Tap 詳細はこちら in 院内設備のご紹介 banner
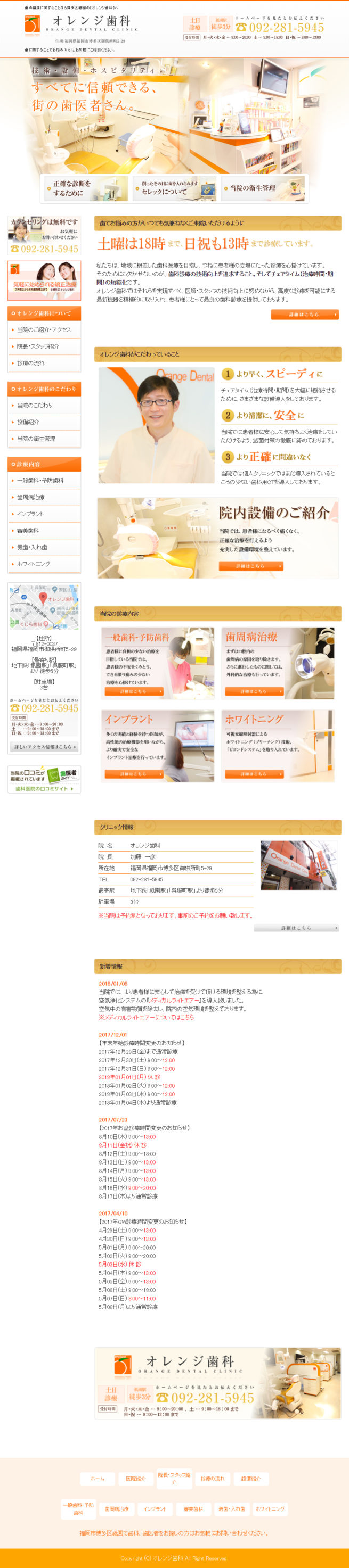This screenshot has width=349, height=1568. (251, 565)
